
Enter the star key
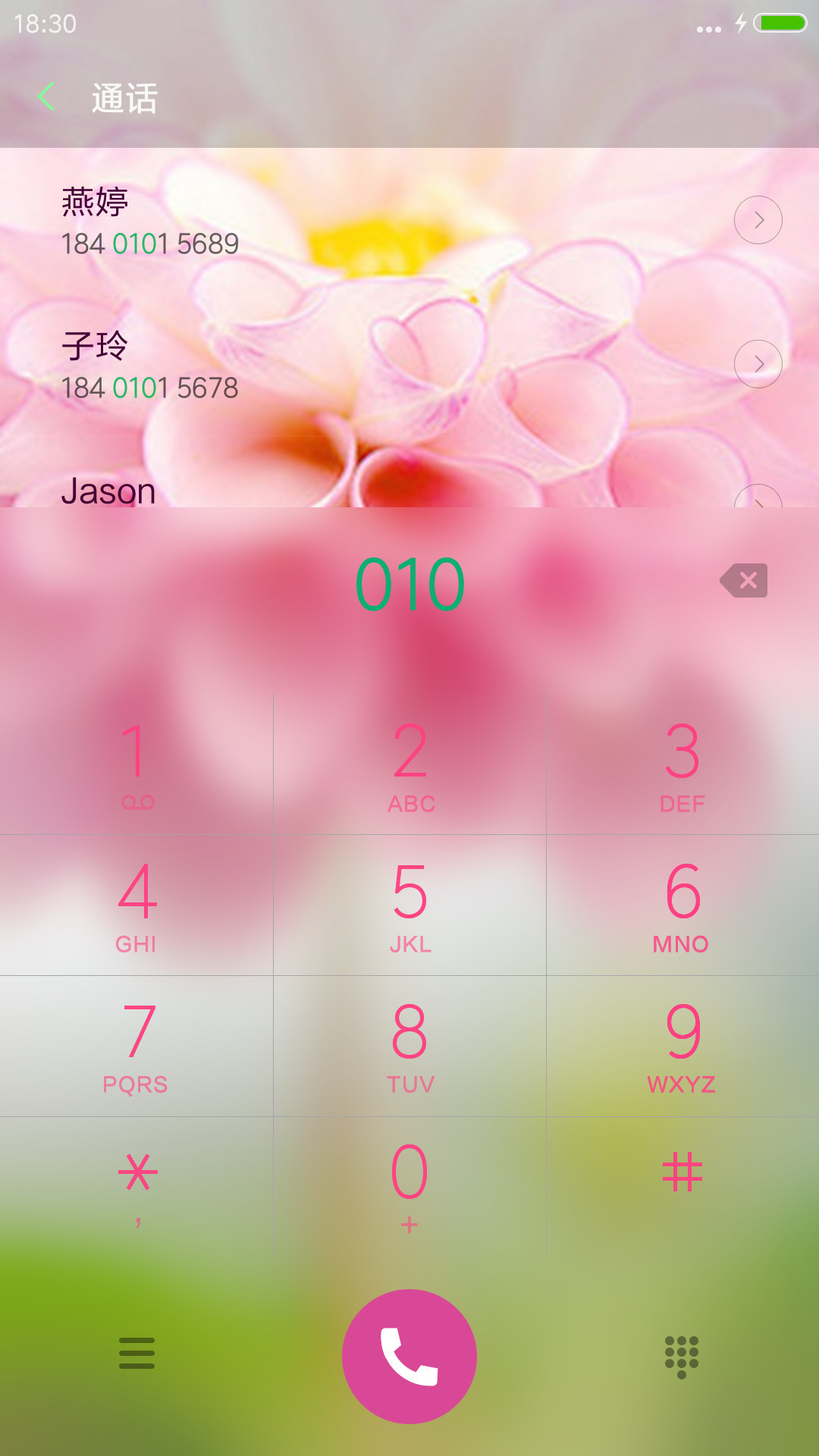point(136,1188)
